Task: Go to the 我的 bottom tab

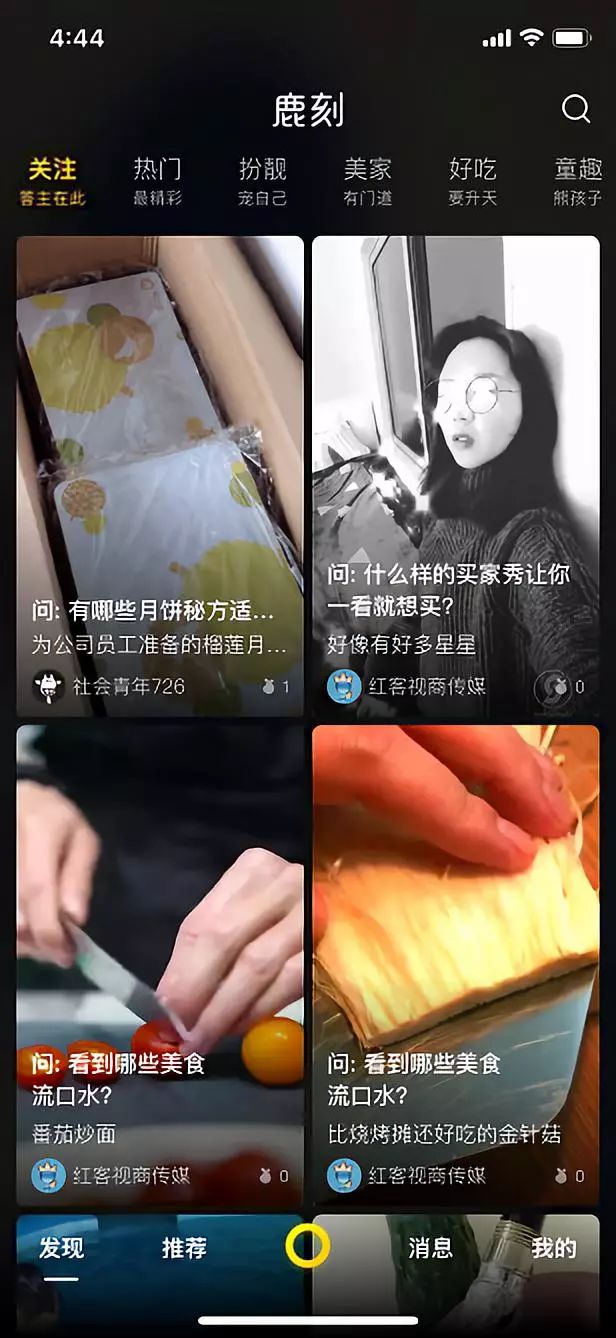Action: tap(553, 1248)
